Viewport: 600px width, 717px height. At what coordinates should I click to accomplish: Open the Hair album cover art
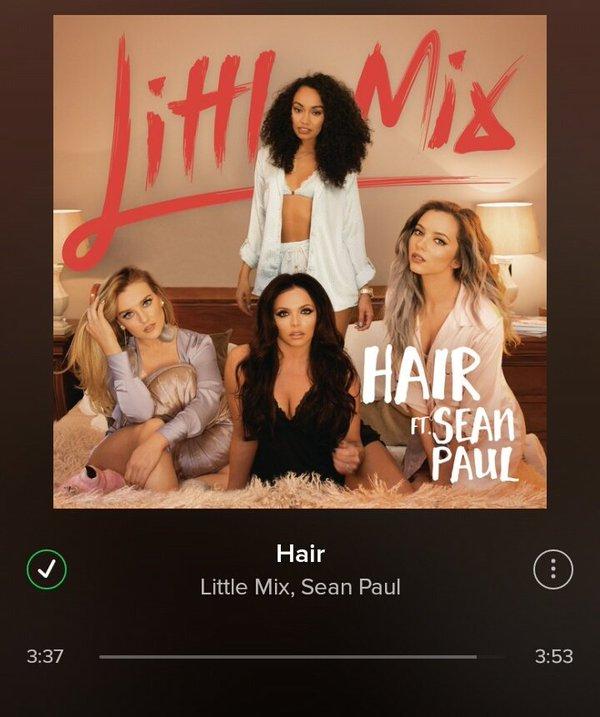[x=300, y=262]
